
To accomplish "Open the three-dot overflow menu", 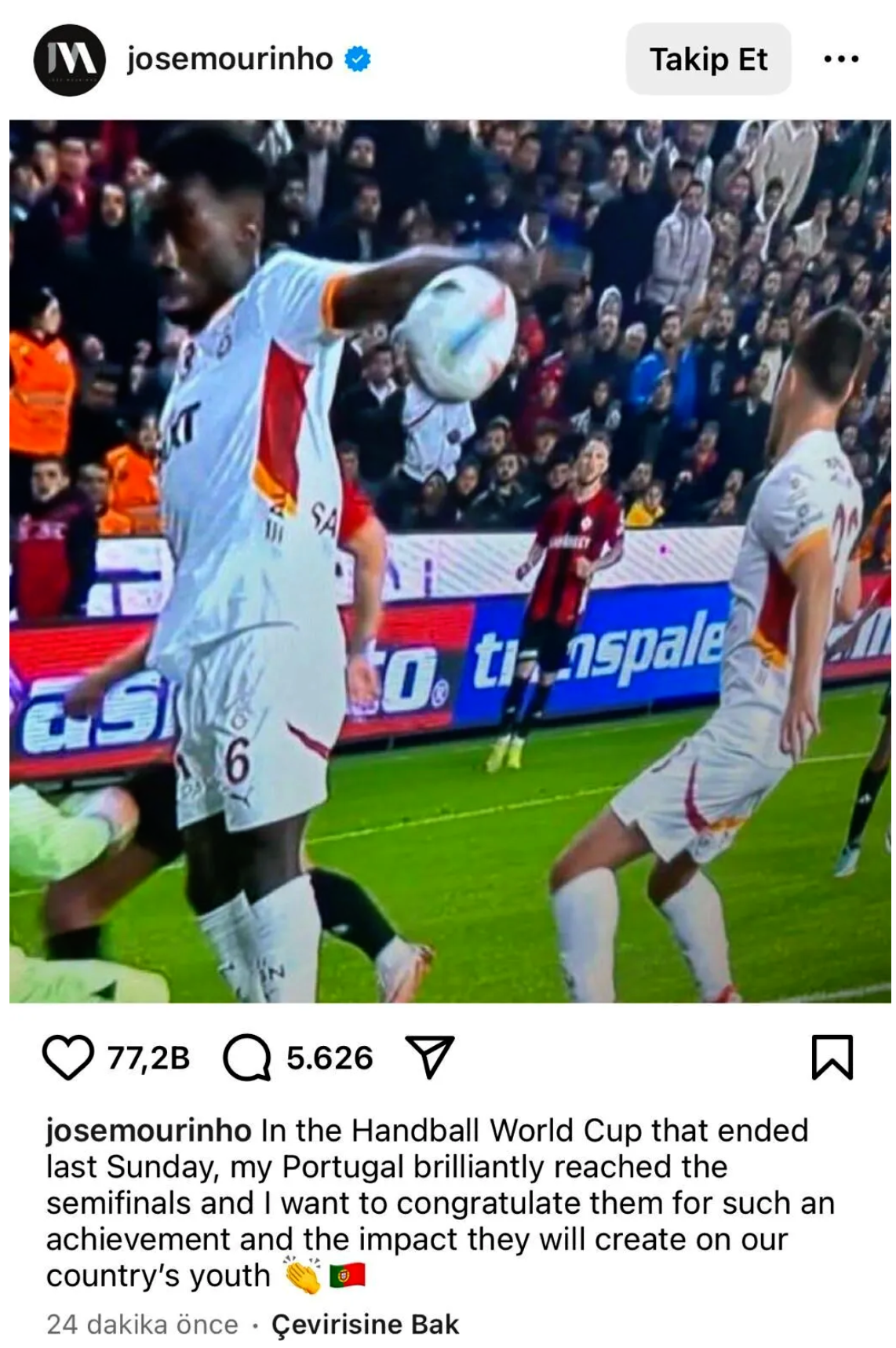I will [841, 59].
